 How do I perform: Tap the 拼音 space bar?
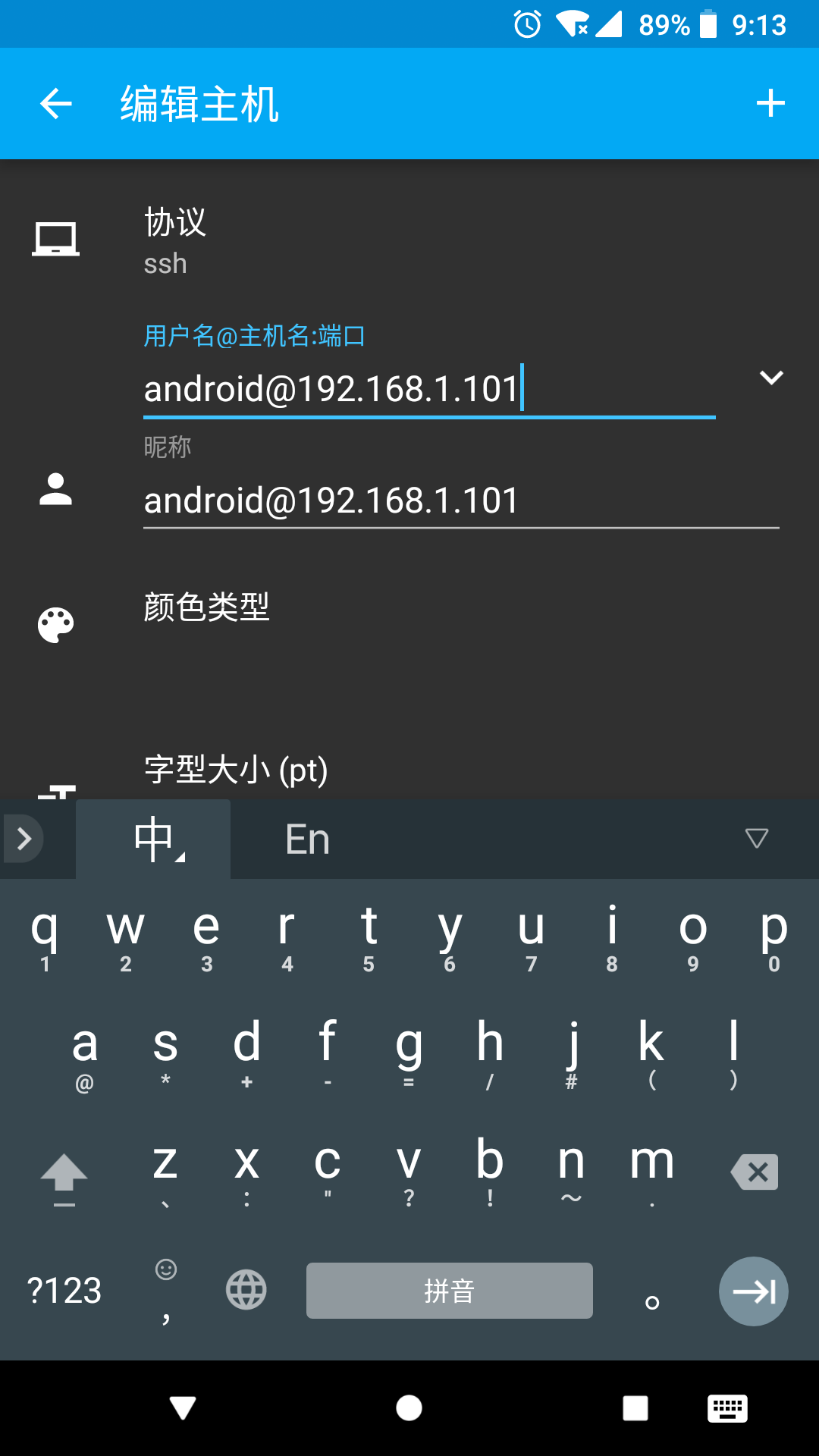click(449, 1291)
